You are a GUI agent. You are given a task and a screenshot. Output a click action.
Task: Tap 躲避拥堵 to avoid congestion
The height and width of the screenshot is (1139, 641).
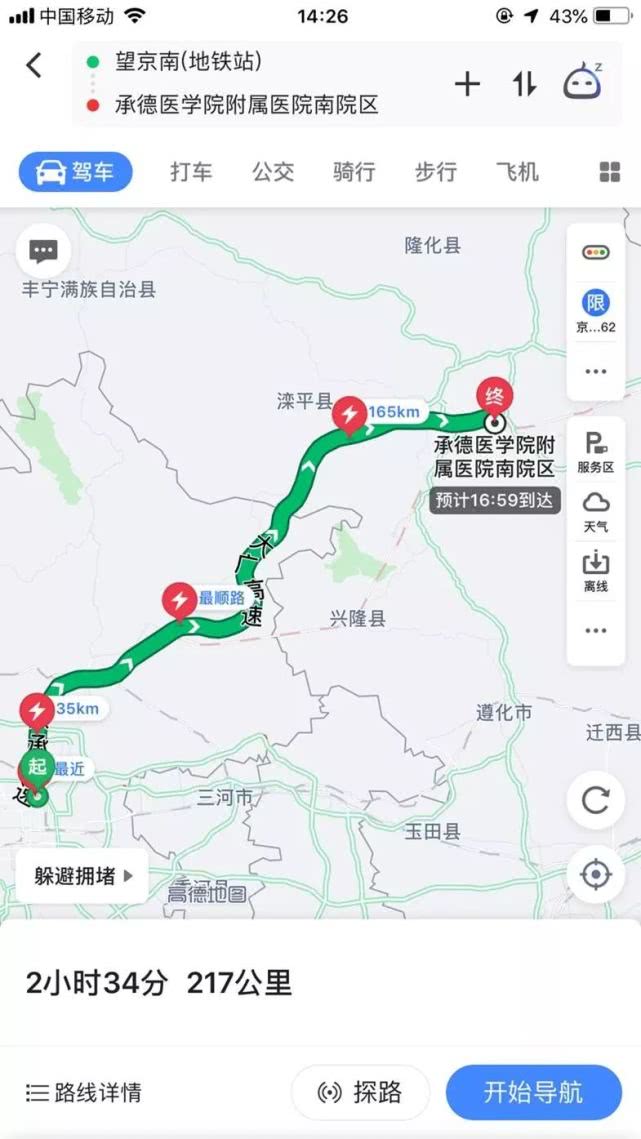[82, 876]
